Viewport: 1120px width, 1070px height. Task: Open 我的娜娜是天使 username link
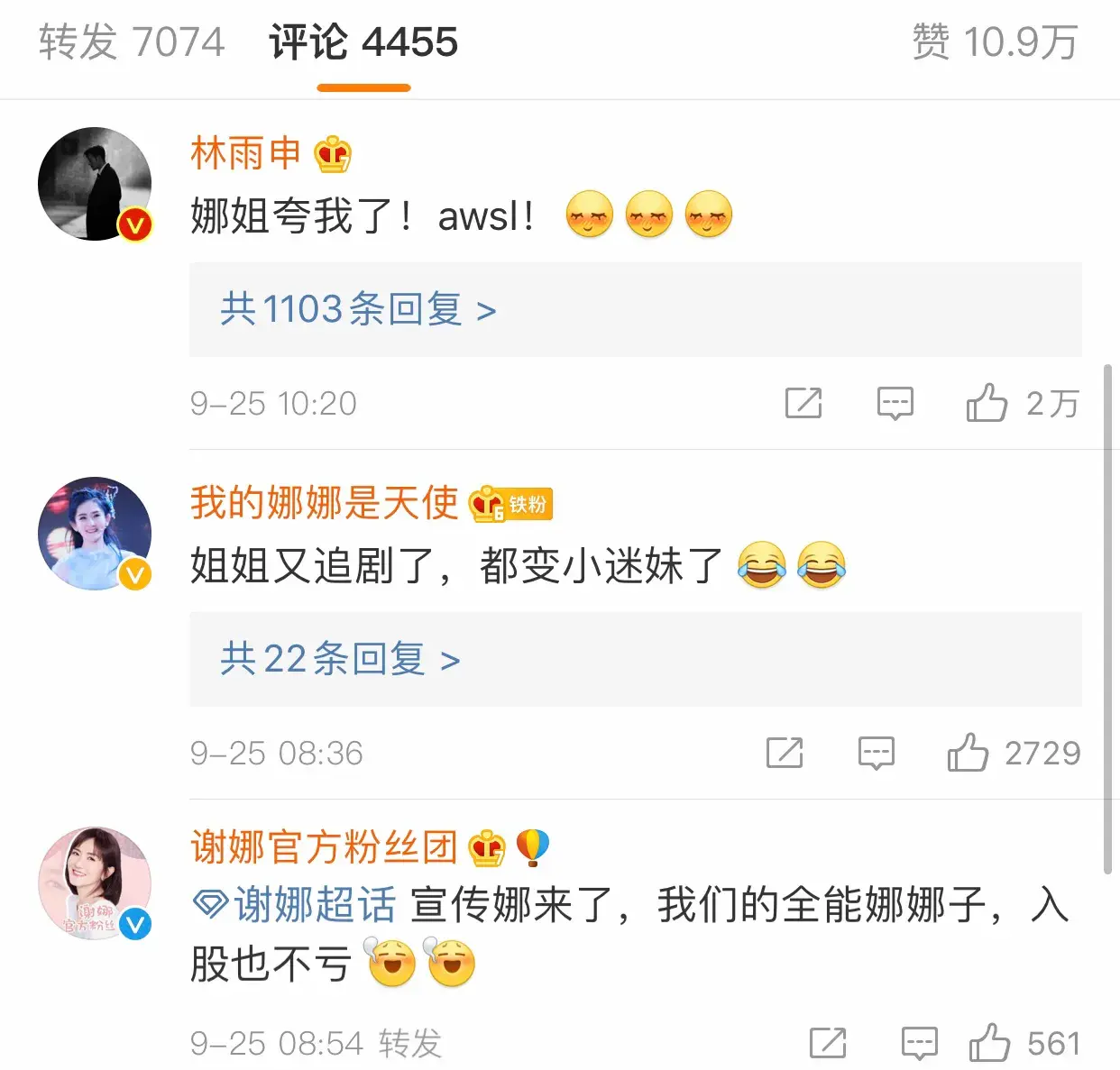(x=324, y=502)
